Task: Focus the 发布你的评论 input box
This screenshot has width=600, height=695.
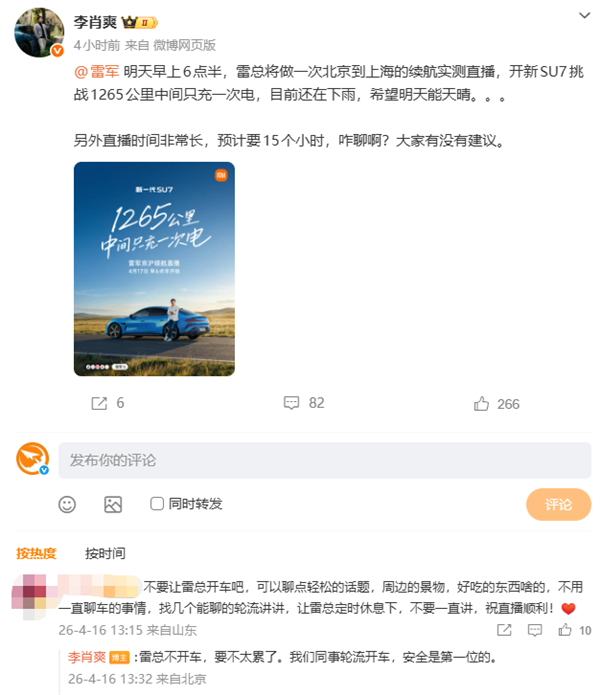Action: pyautogui.click(x=324, y=460)
